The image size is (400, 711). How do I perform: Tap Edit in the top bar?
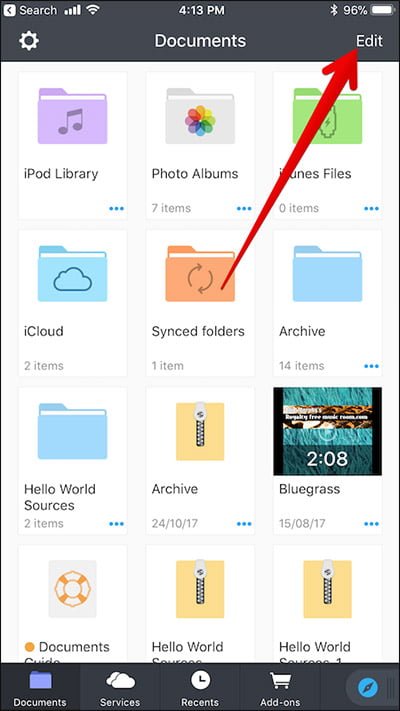[369, 41]
